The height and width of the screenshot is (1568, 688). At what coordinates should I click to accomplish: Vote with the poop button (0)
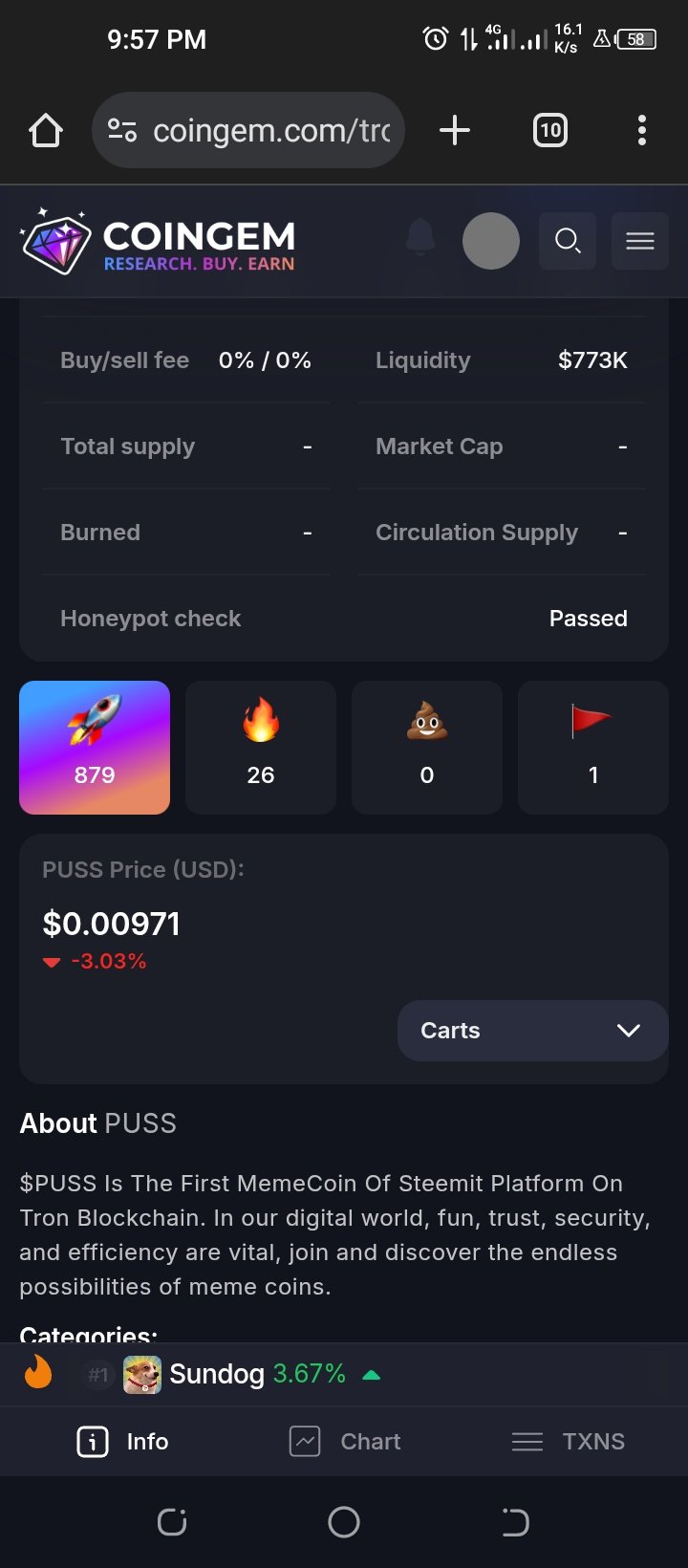(427, 748)
